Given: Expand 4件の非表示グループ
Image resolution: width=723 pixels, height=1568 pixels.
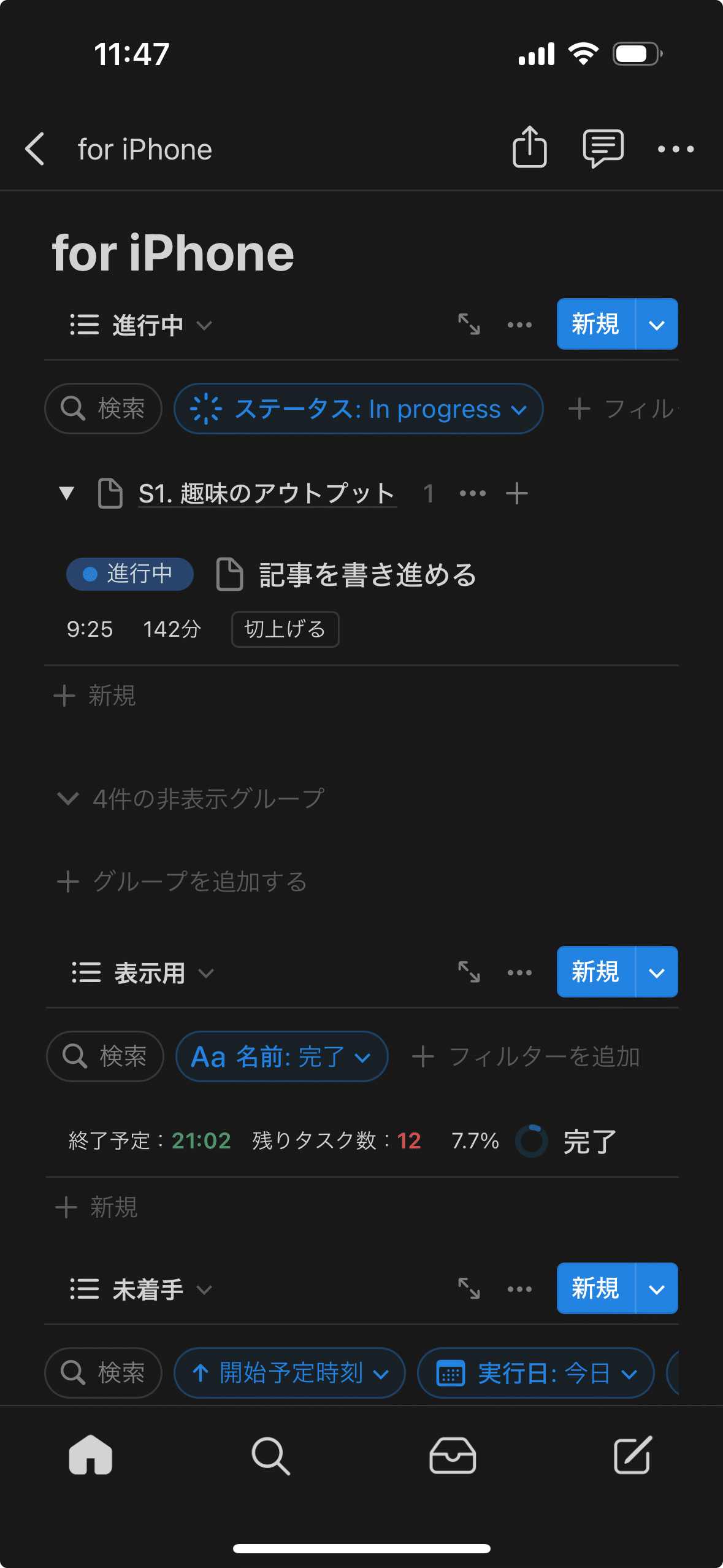Looking at the screenshot, I should (x=190, y=798).
